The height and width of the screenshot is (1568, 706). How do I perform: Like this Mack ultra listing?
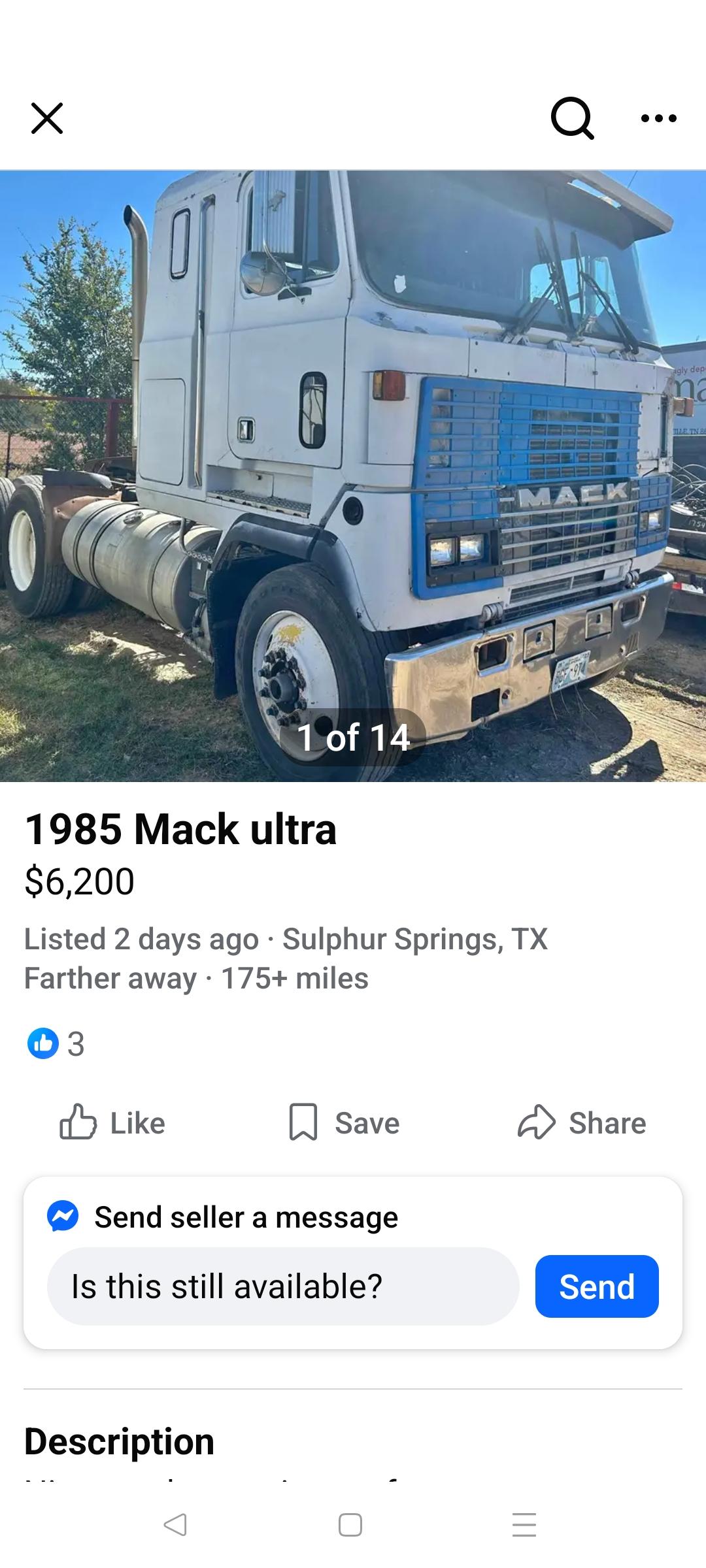point(112,1123)
